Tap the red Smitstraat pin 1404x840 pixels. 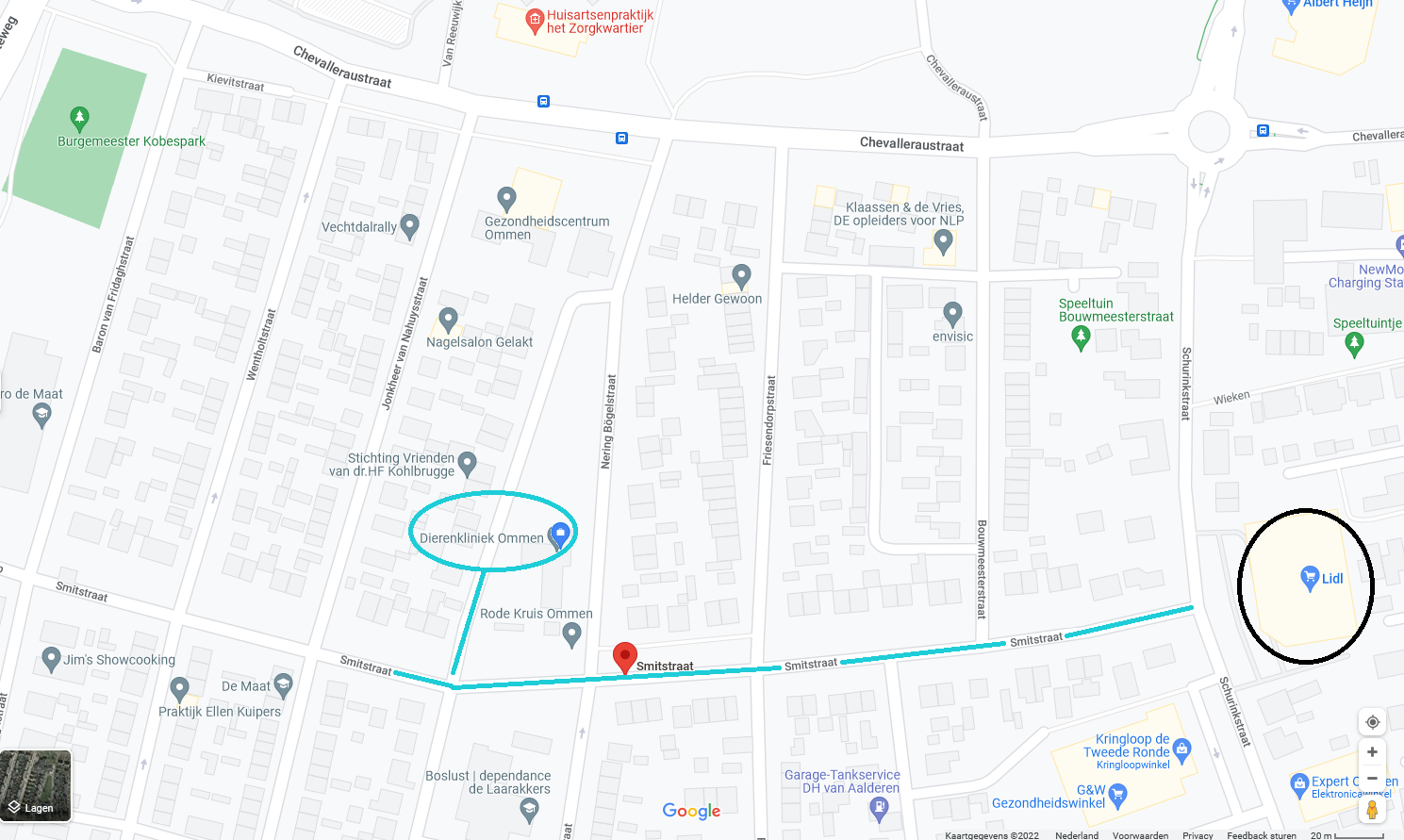click(x=624, y=656)
